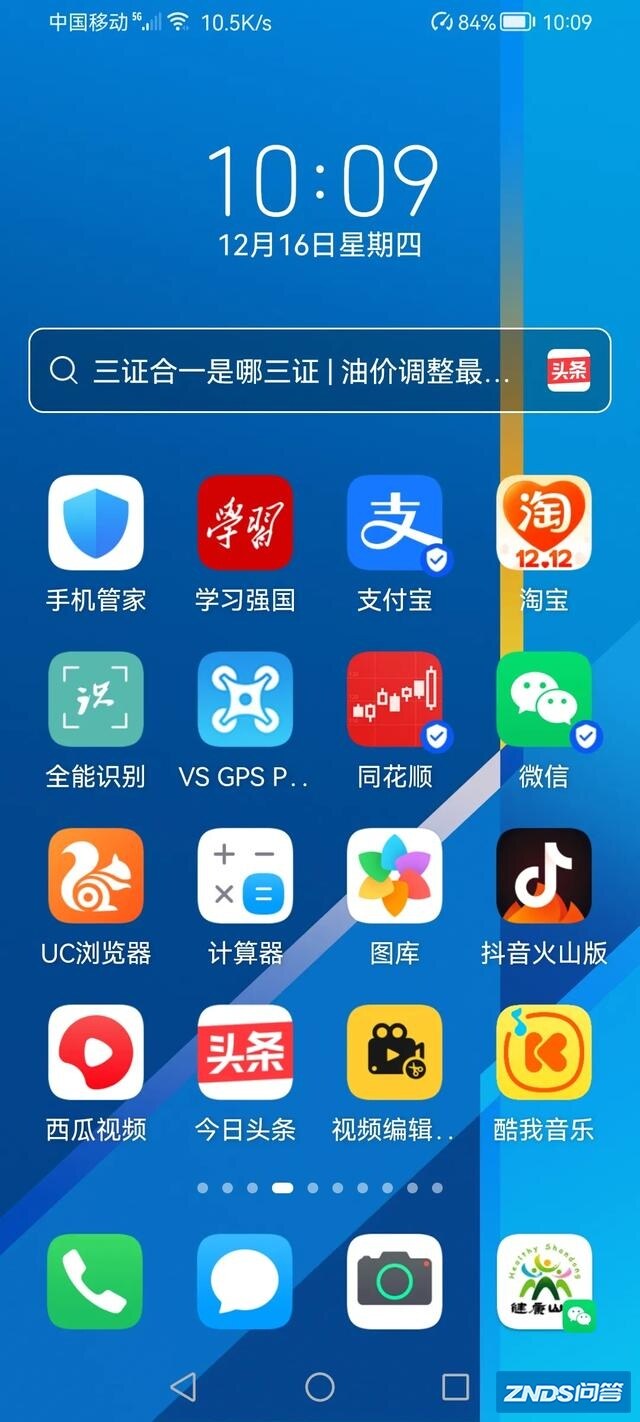This screenshot has height=1422, width=640.
Task: Open 图库 gallery app
Action: click(394, 875)
